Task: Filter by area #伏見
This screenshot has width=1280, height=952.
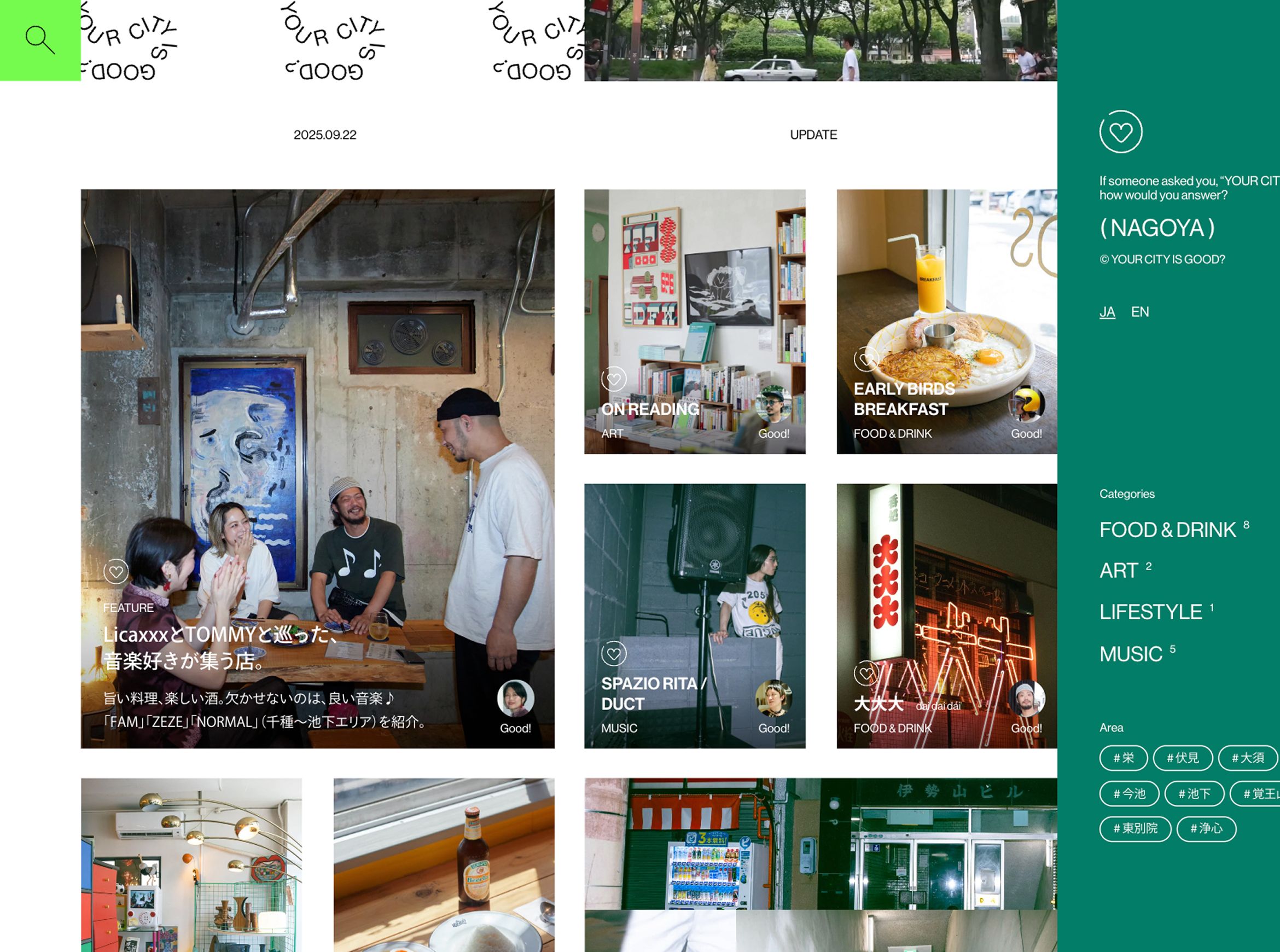Action: point(1182,758)
